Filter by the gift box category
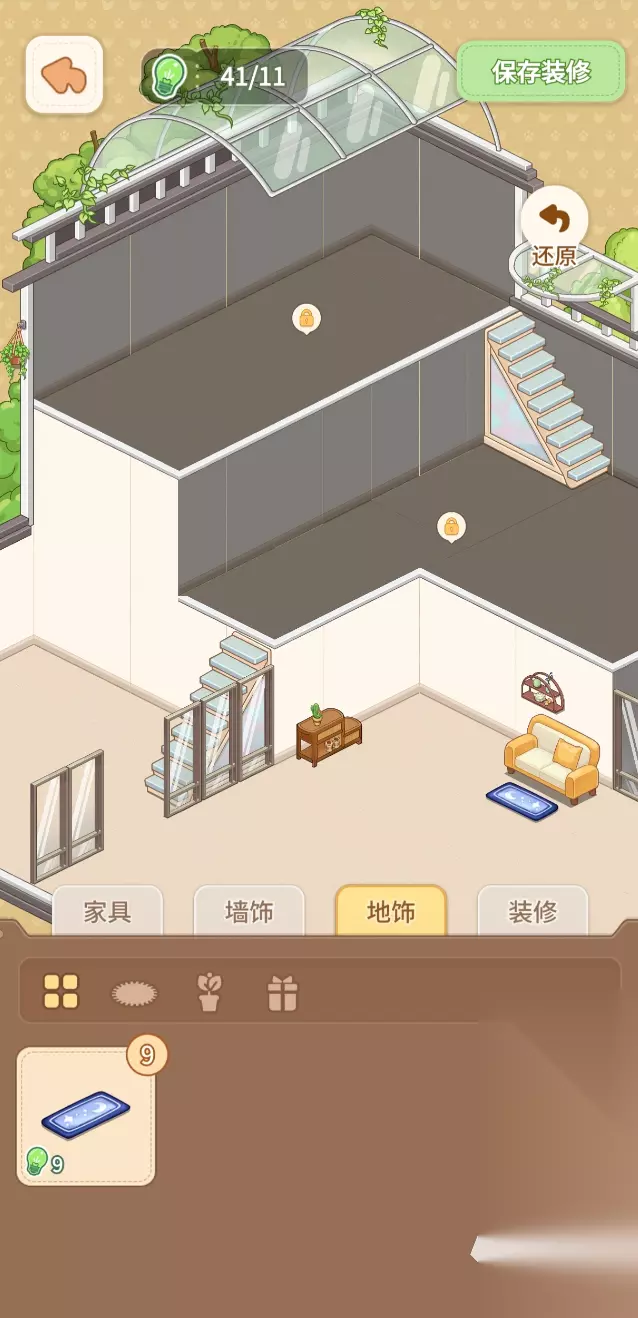 283,993
